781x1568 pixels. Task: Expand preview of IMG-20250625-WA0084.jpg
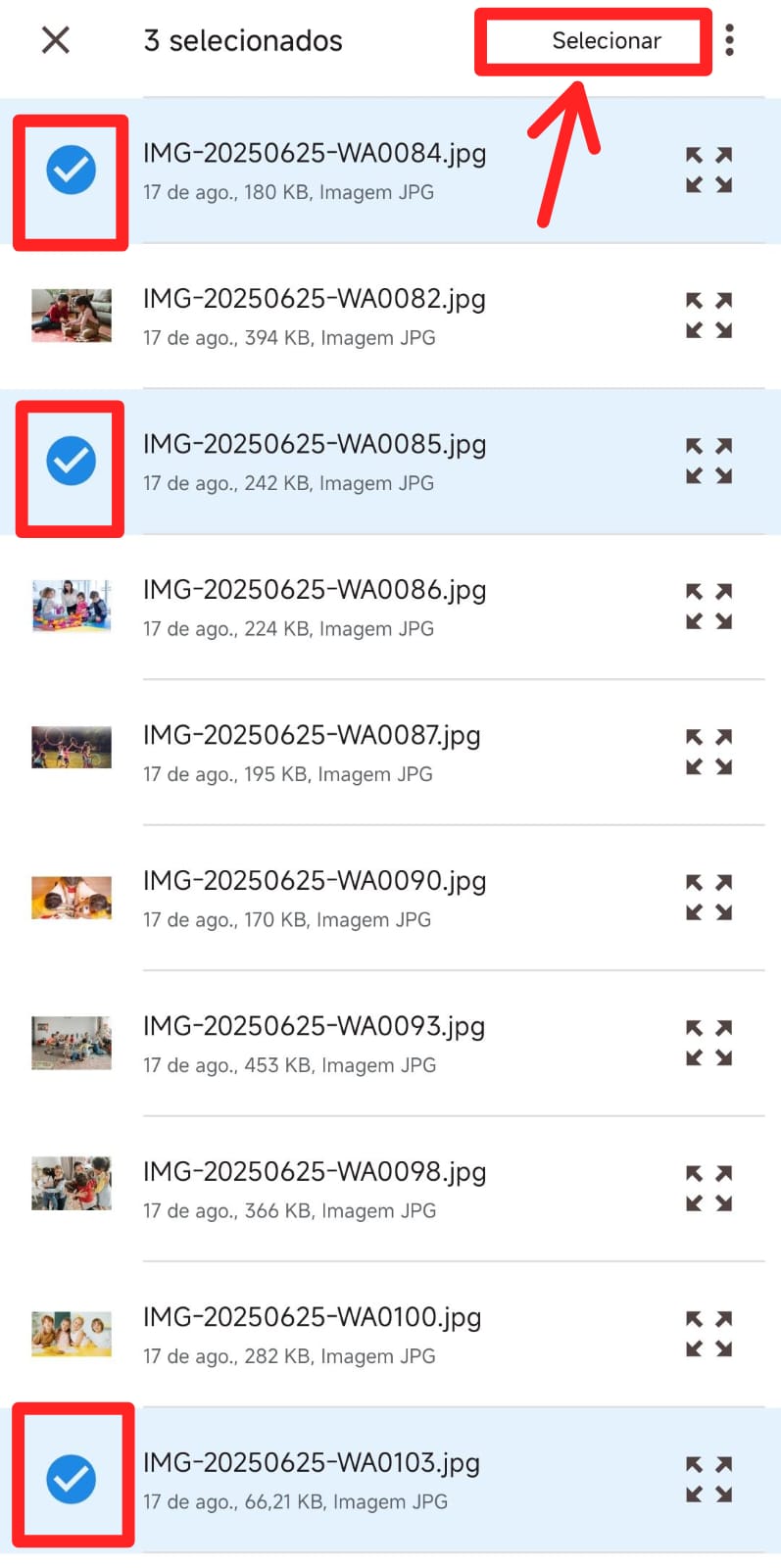[708, 170]
